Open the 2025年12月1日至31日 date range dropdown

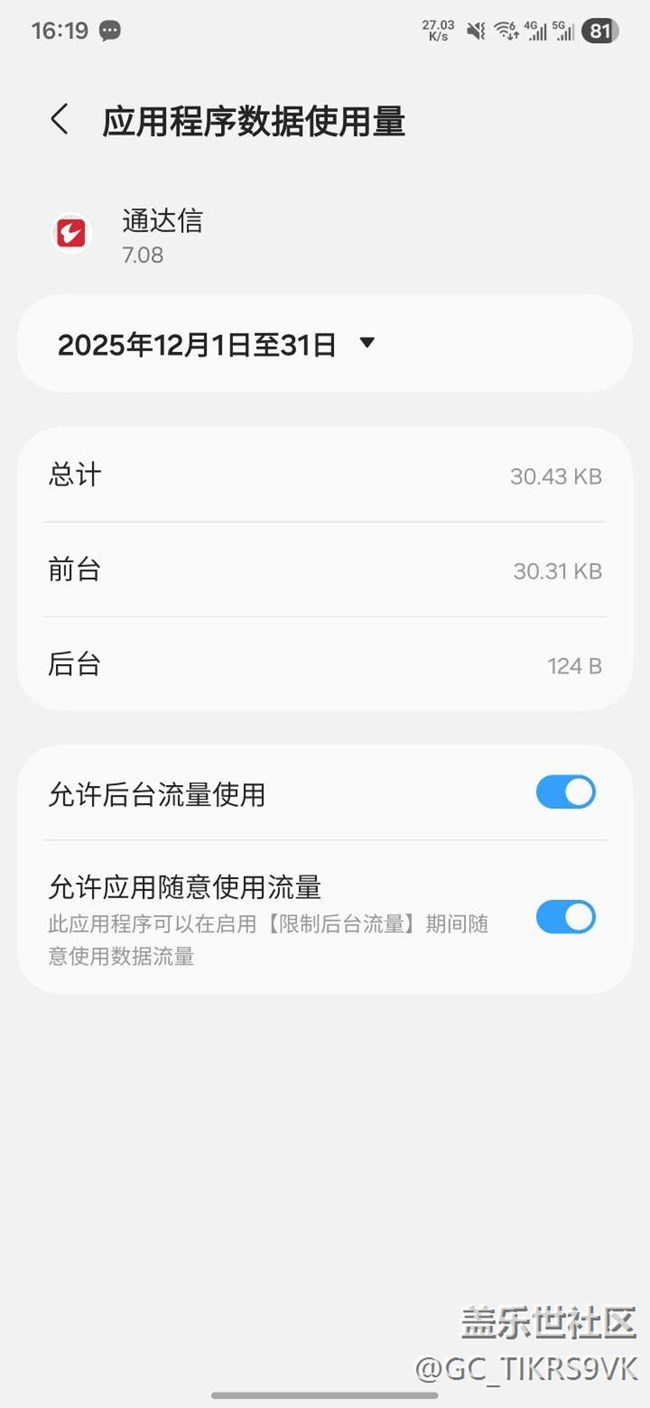pyautogui.click(x=215, y=344)
